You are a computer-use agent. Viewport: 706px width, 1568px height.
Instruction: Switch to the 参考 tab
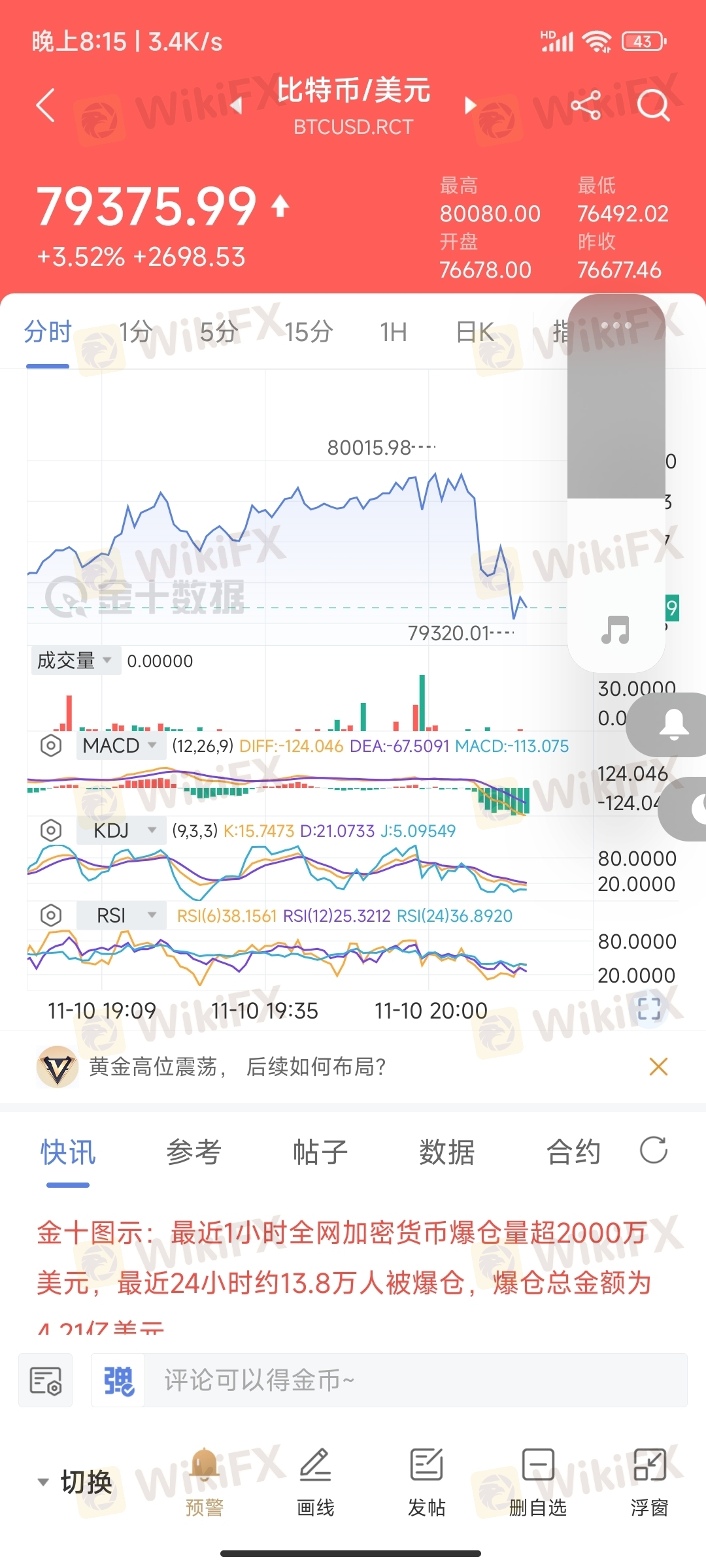click(x=193, y=1152)
